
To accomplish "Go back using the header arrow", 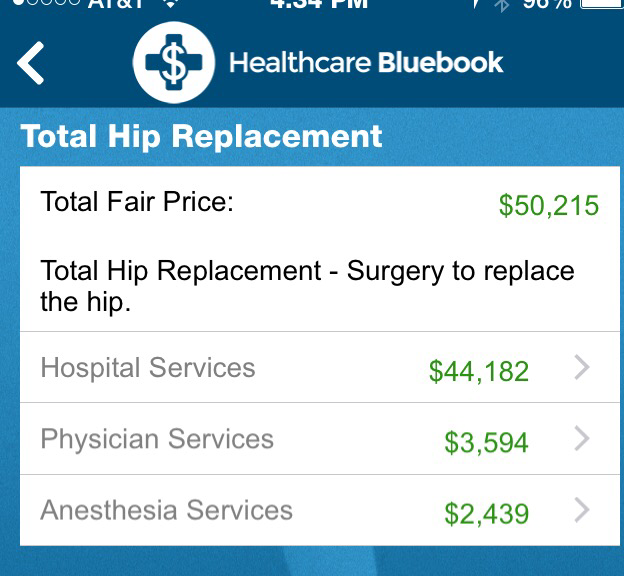I will [x=32, y=63].
